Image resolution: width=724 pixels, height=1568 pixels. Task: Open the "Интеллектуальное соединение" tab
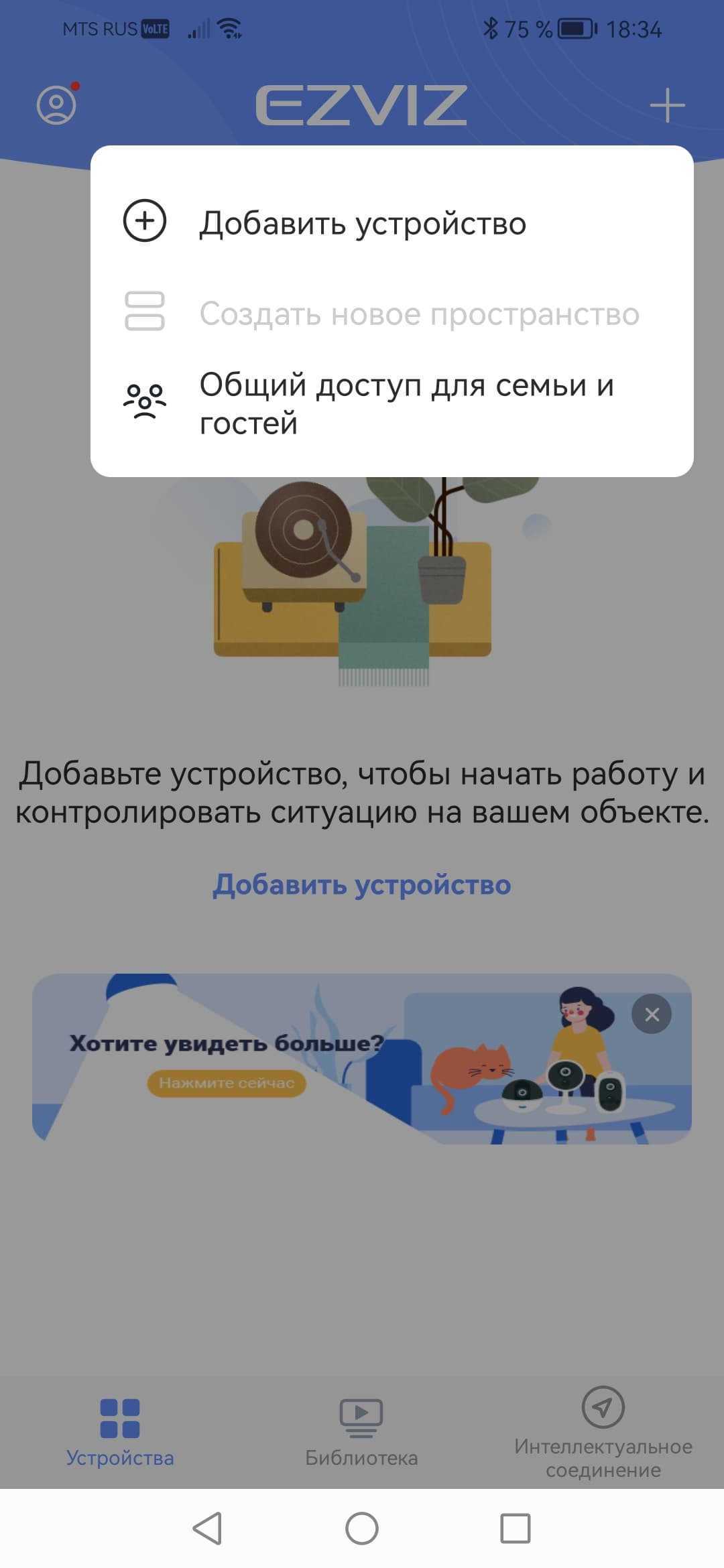603,1433
